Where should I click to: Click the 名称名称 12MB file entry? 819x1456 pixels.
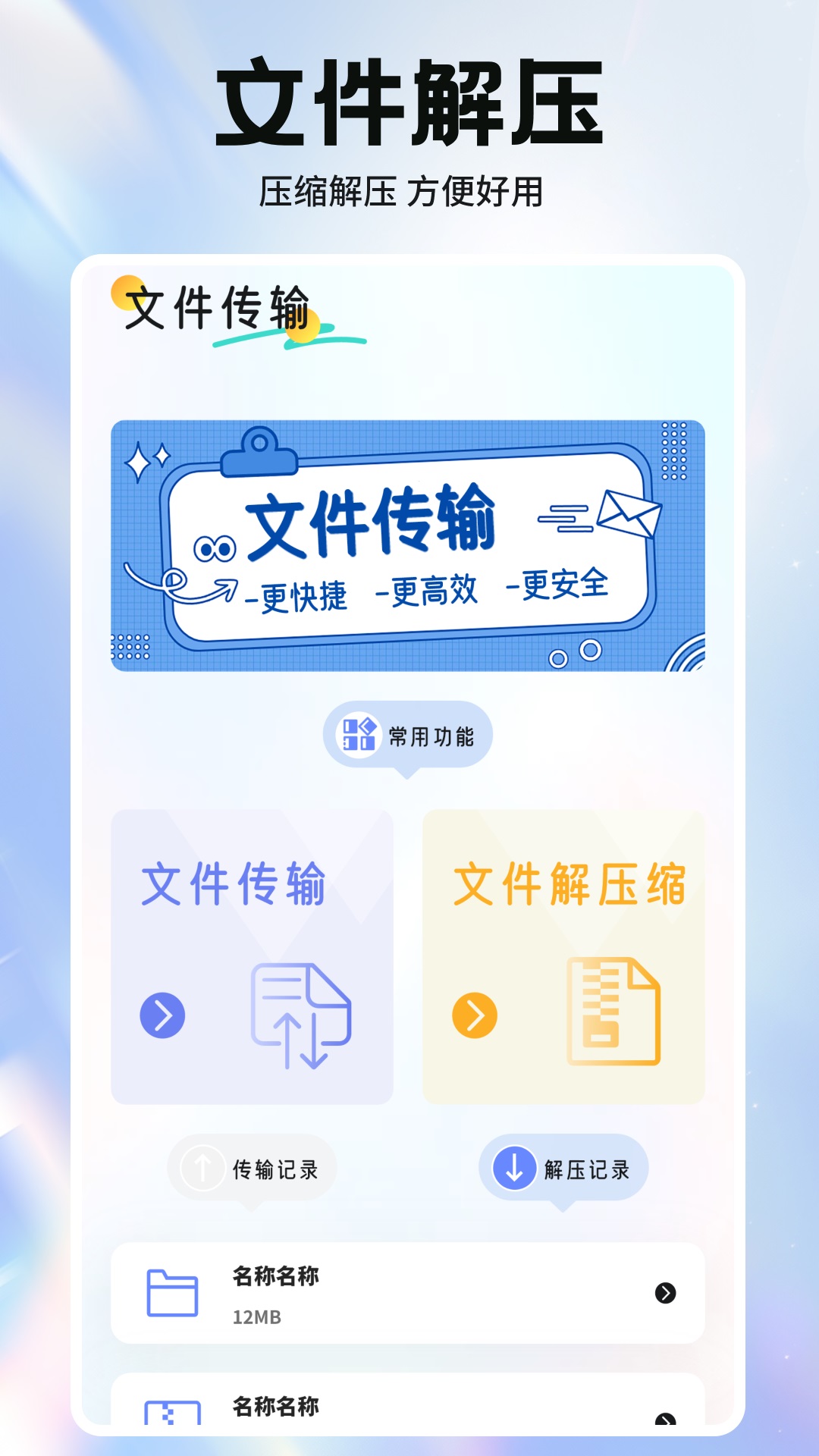(409, 1294)
